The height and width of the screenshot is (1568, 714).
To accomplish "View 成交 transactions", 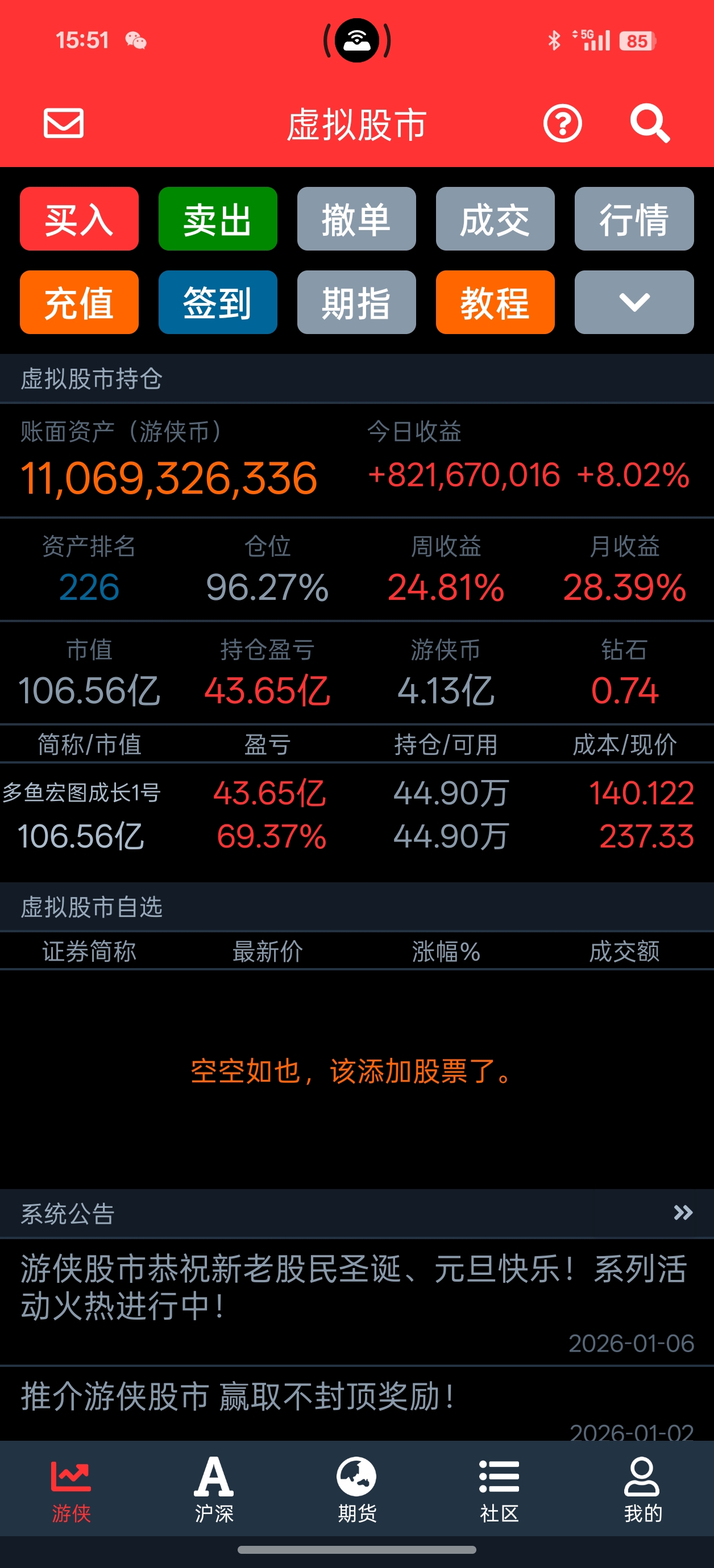I will (x=495, y=219).
